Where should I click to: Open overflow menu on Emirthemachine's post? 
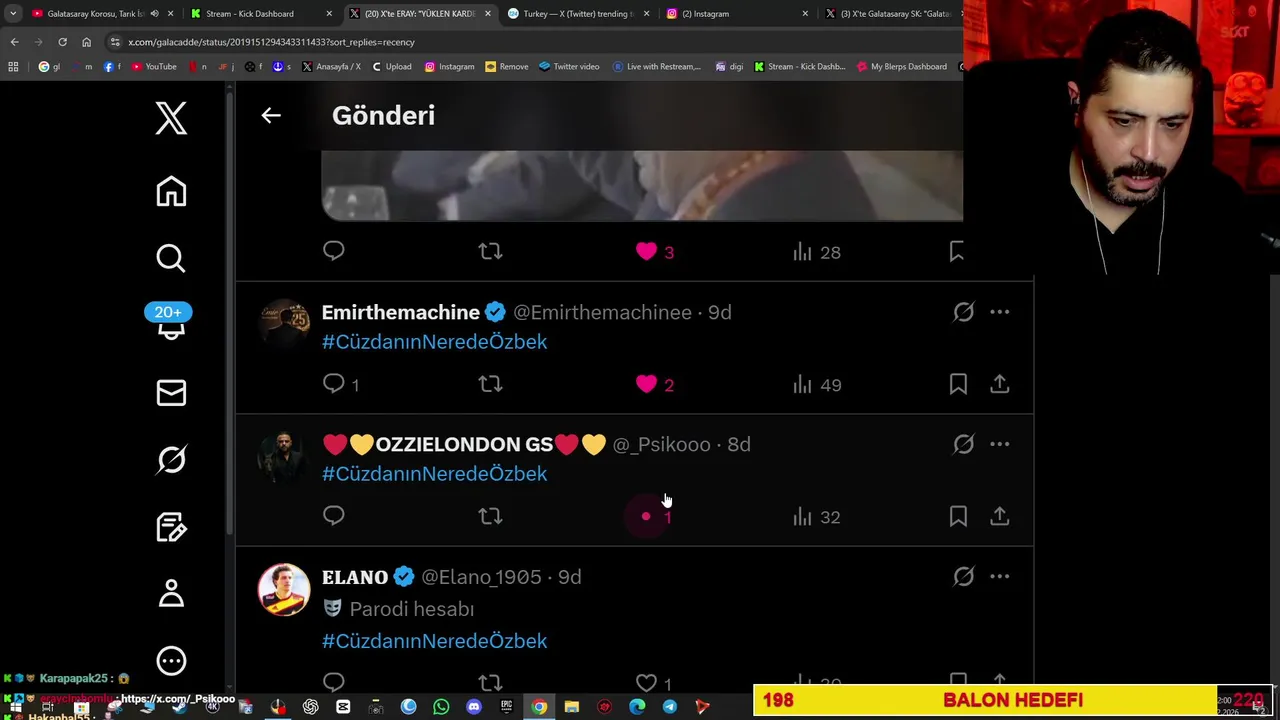[999, 312]
